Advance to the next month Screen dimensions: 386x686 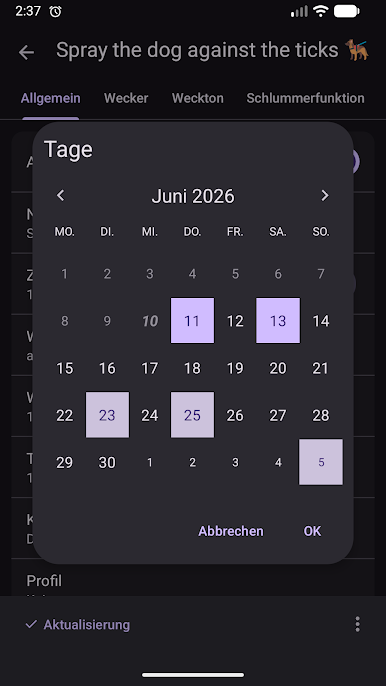pos(325,196)
